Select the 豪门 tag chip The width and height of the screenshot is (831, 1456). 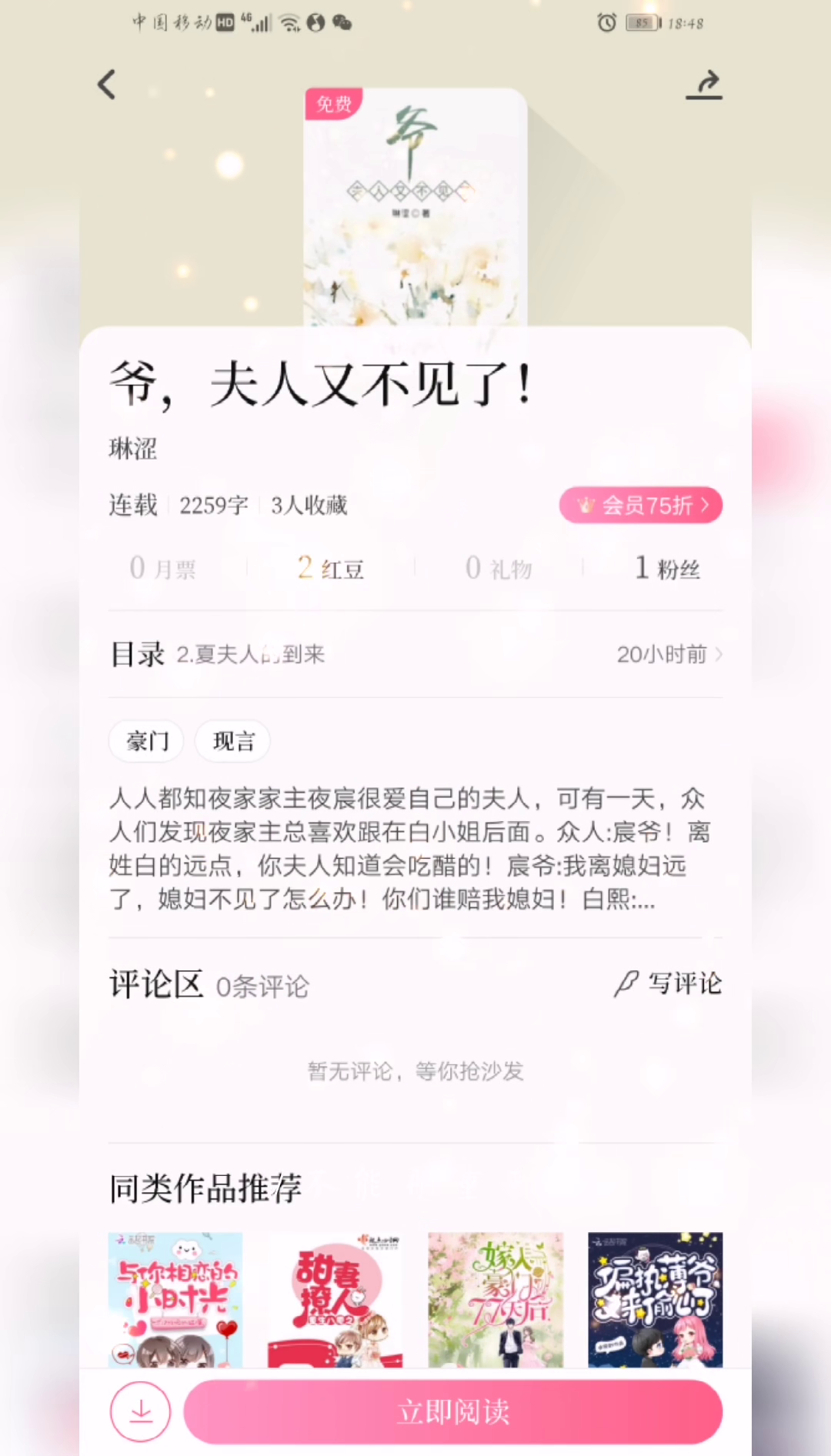pos(147,741)
